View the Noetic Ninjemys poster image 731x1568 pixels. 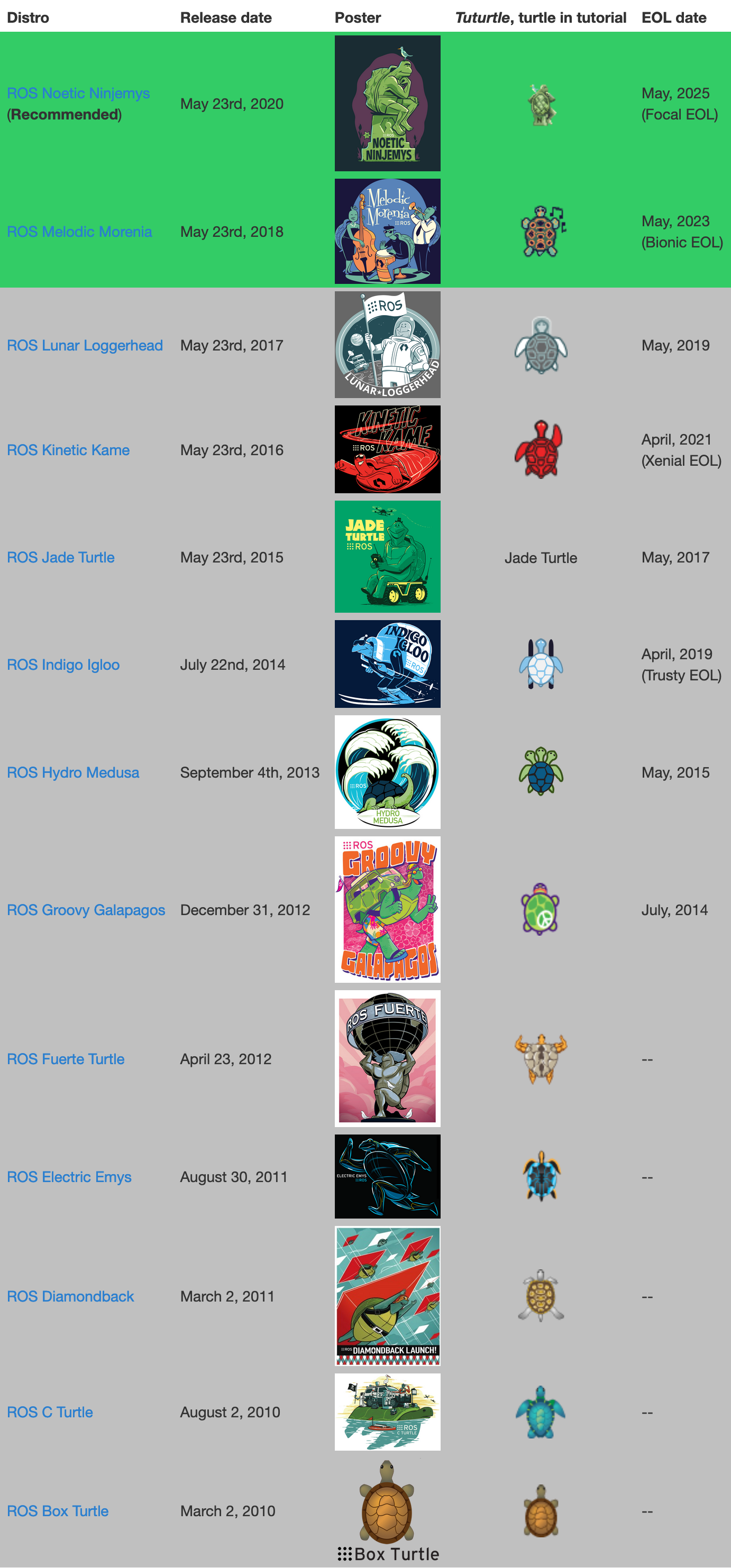coord(387,104)
